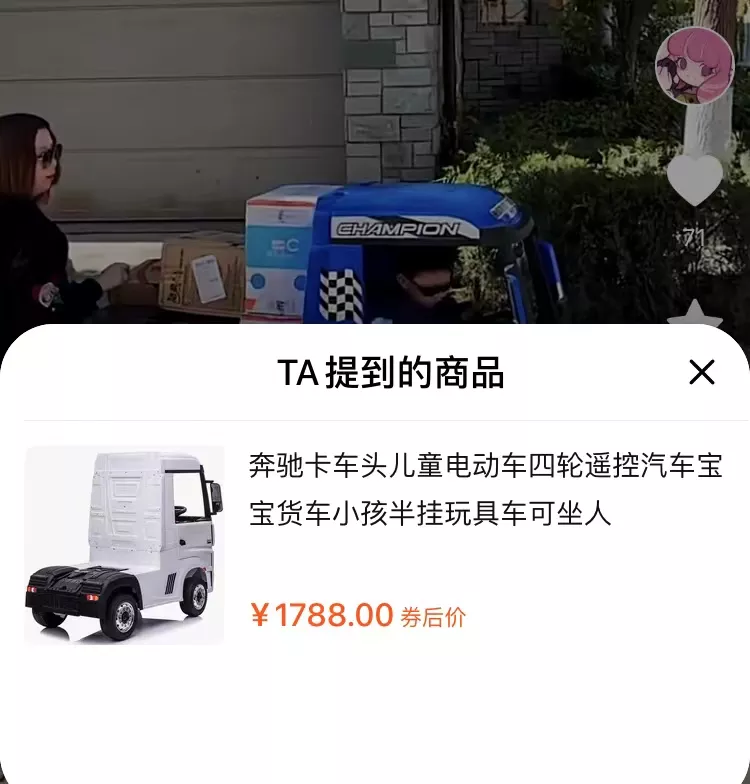The width and height of the screenshot is (750, 784).
Task: Tap the white truck product image
Action: (124, 545)
